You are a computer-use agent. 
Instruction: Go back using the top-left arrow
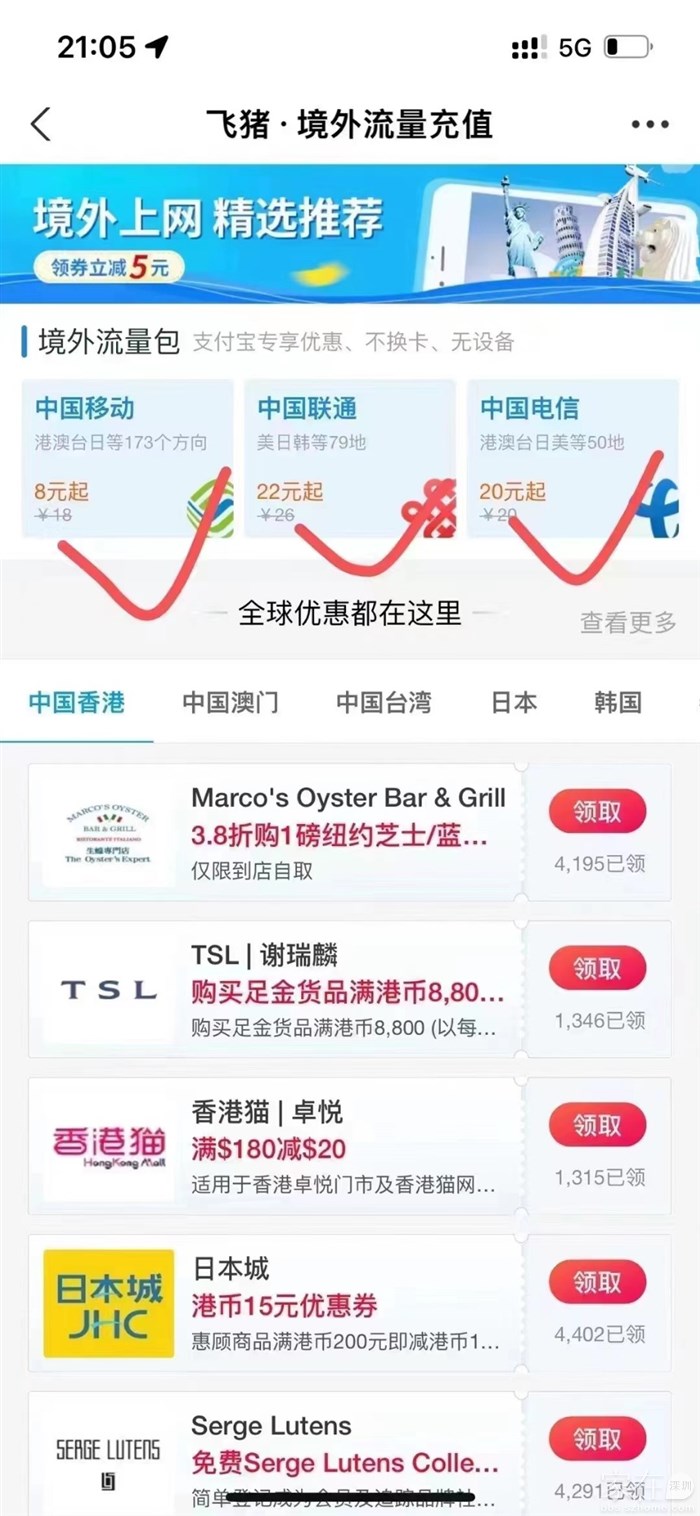click(40, 125)
